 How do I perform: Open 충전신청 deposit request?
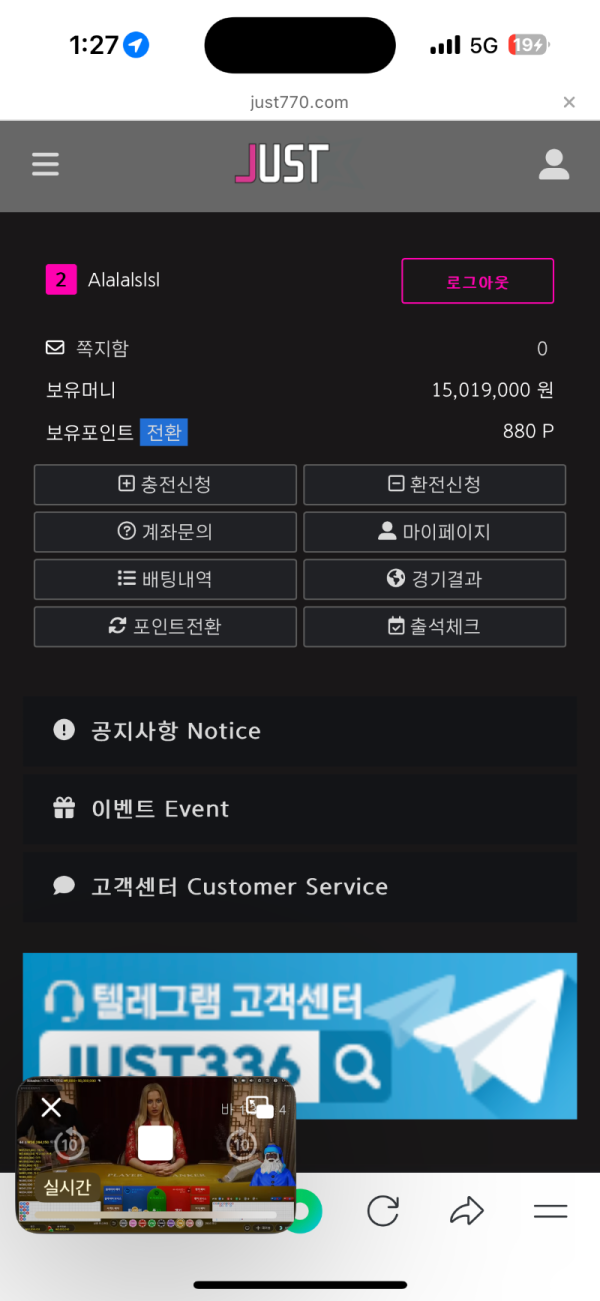click(165, 485)
